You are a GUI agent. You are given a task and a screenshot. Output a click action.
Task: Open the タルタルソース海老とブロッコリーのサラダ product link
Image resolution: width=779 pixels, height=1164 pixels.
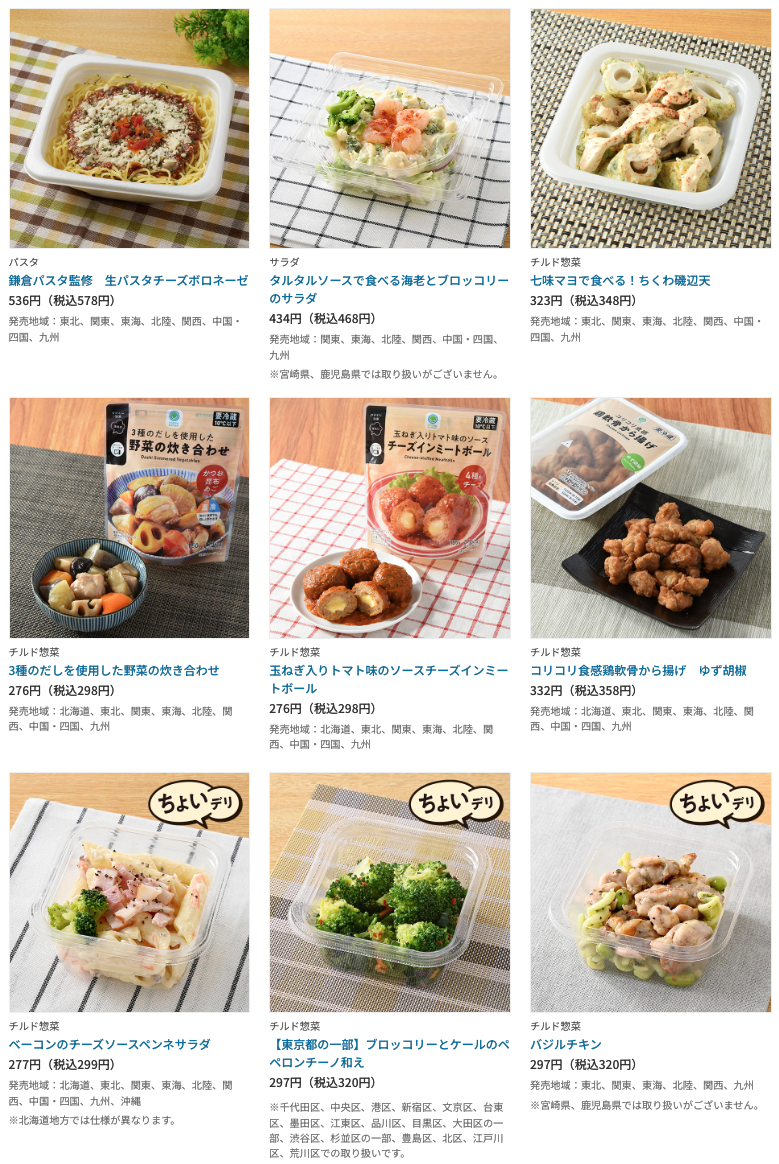[x=389, y=290]
